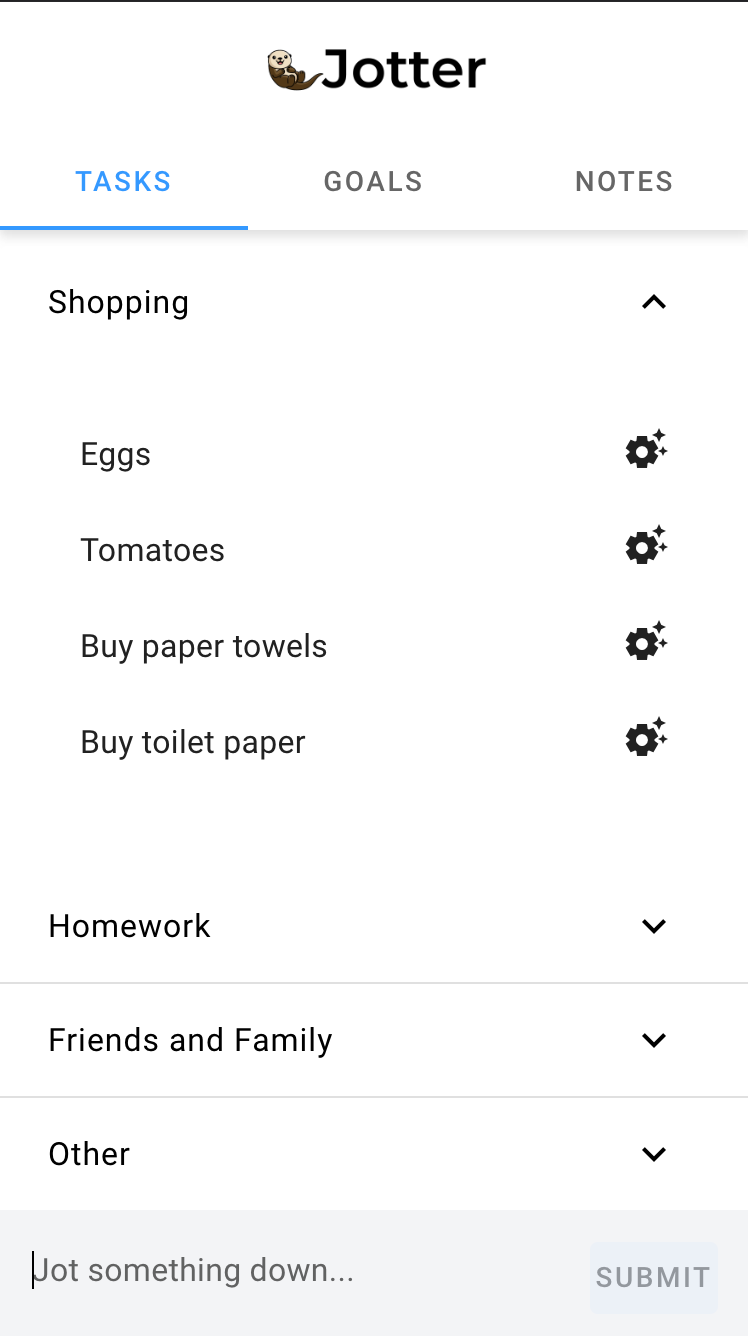
Task: Collapse the Shopping section
Action: coord(653,302)
